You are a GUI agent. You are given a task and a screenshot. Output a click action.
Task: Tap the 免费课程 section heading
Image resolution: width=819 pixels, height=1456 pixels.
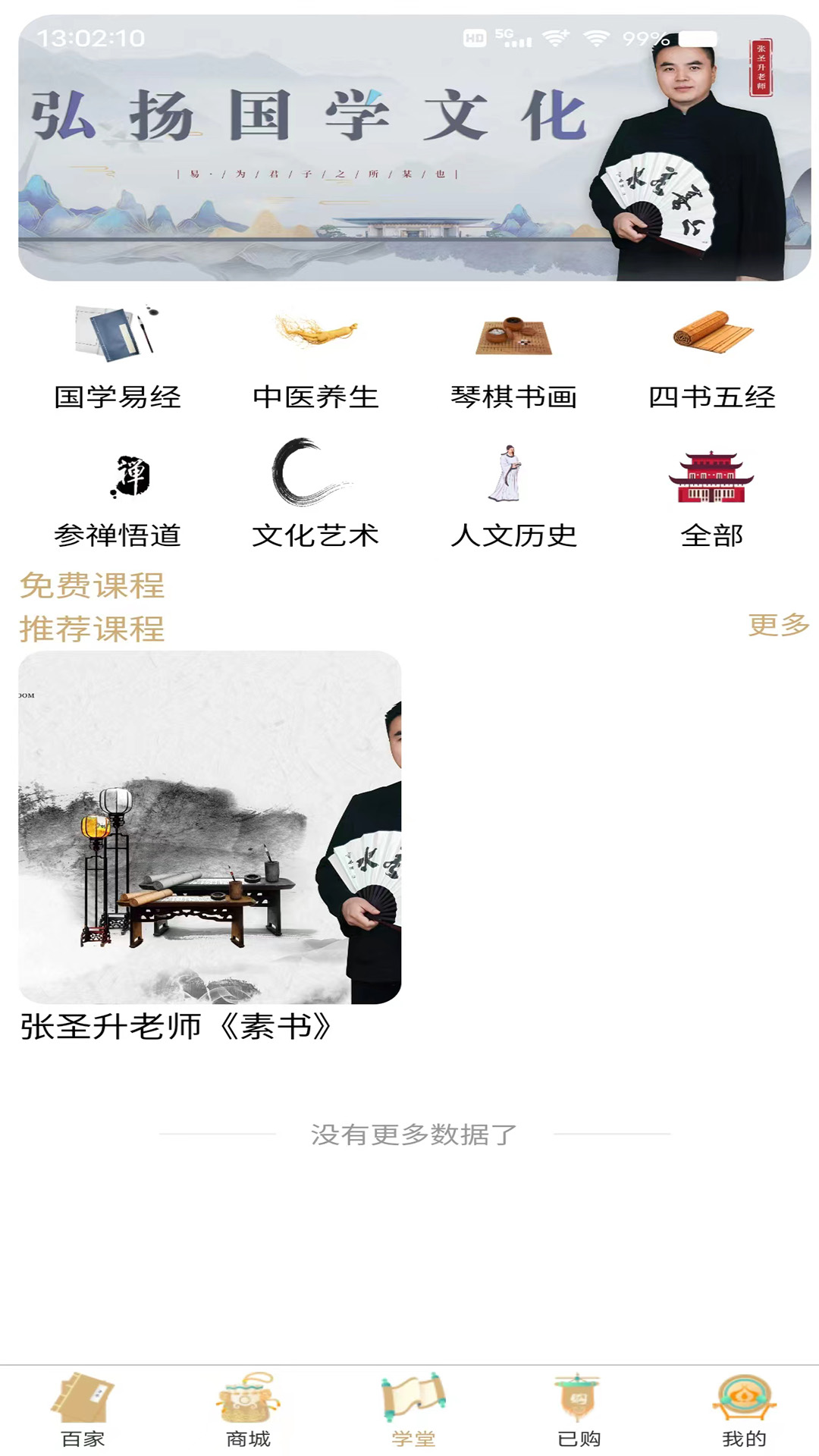tap(92, 585)
